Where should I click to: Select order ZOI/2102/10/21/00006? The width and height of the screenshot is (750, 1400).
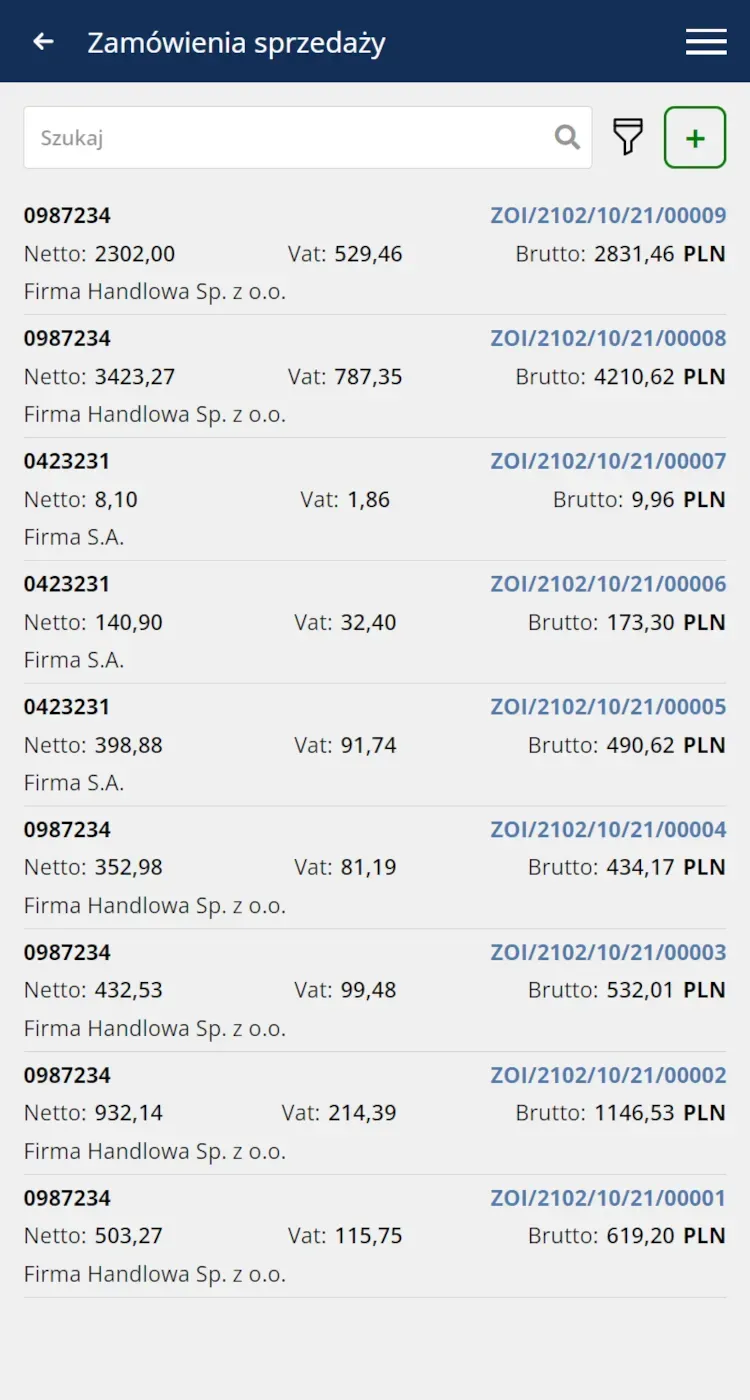click(608, 584)
